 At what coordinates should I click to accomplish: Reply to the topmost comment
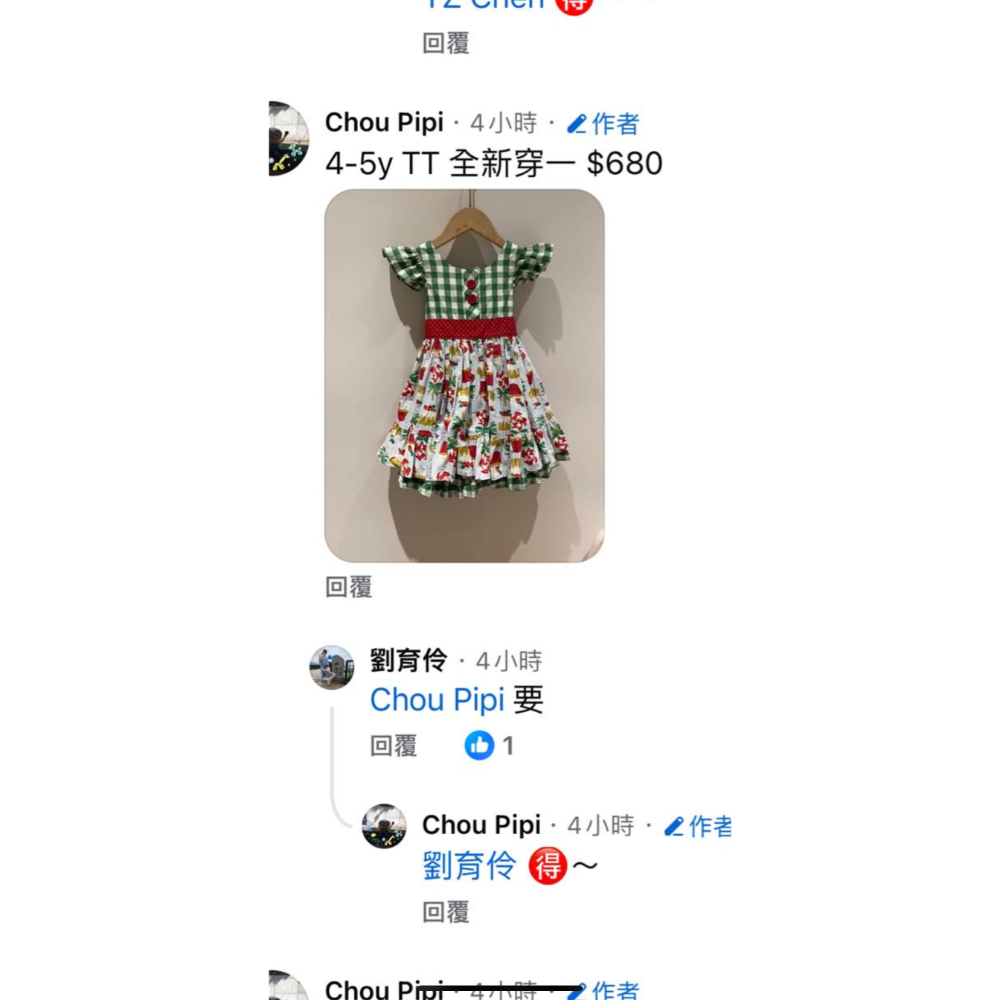point(446,44)
